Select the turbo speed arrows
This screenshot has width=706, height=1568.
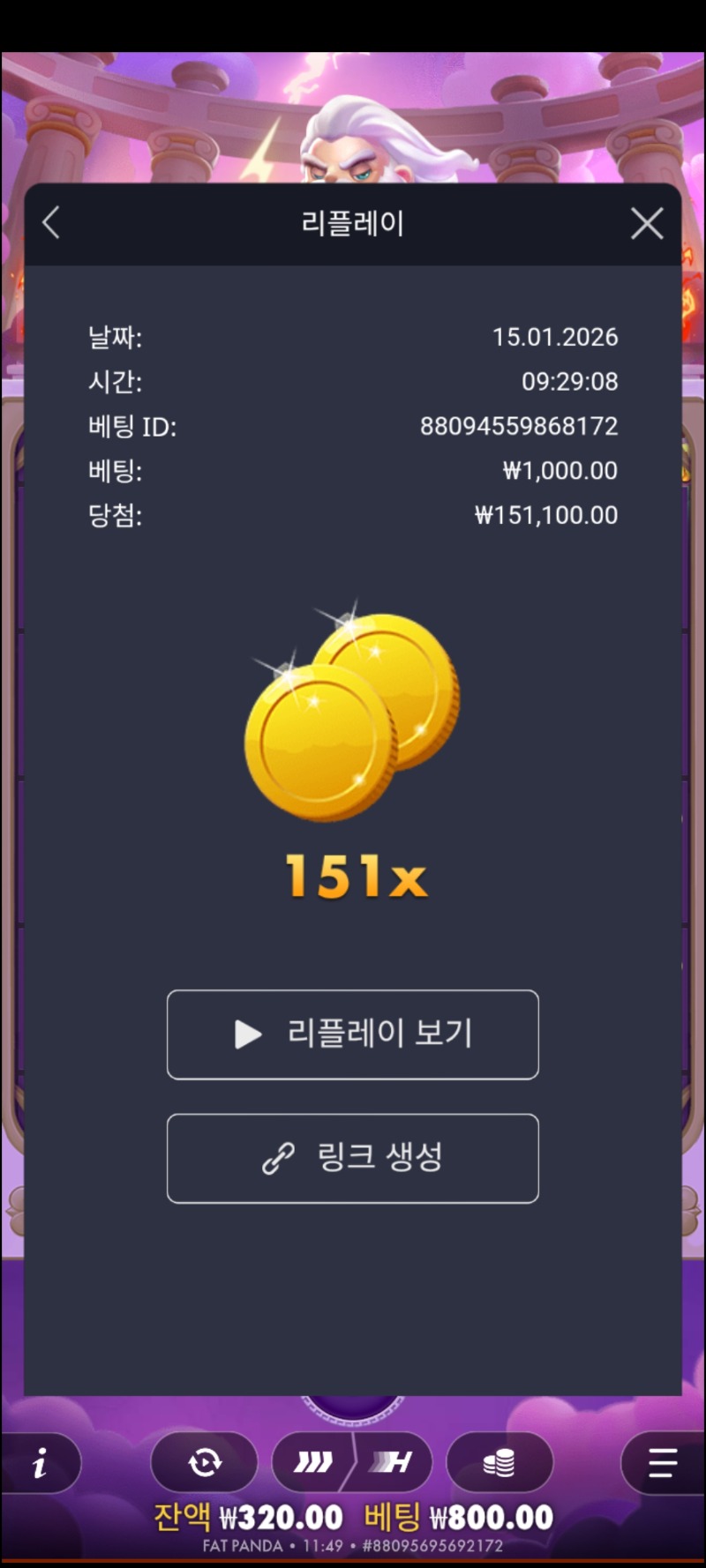click(313, 1464)
